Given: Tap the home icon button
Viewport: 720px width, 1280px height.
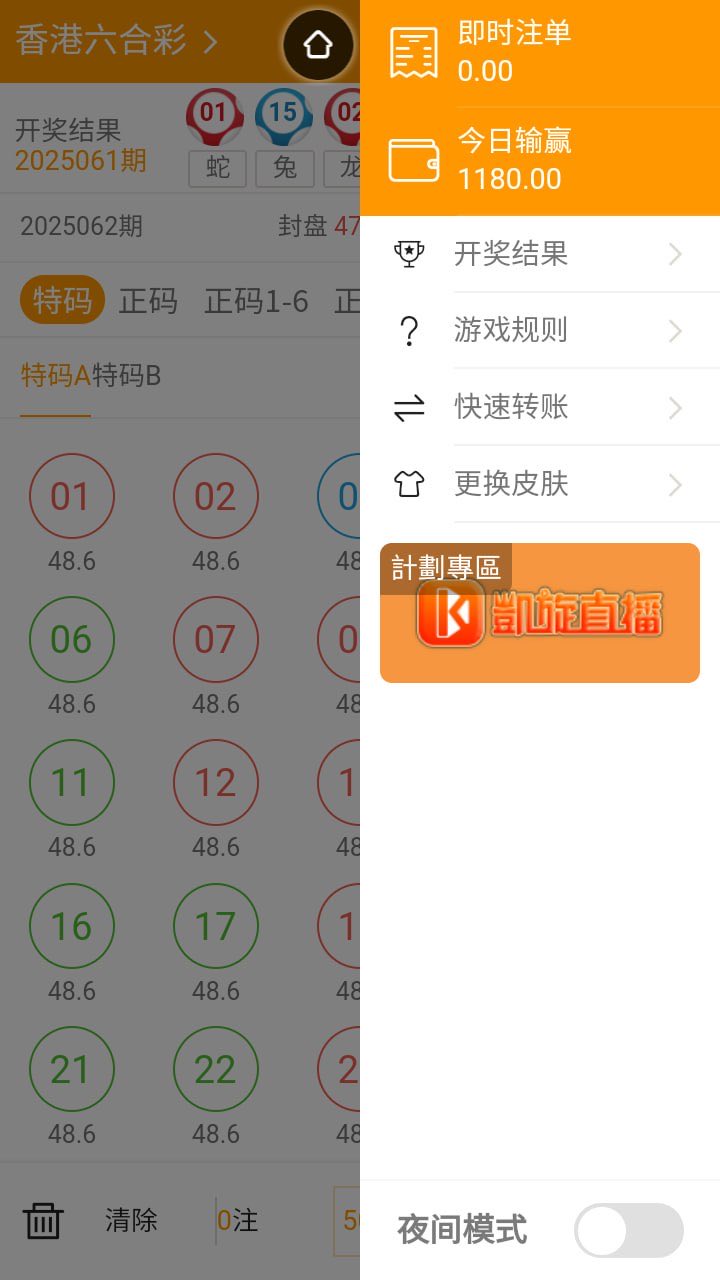Looking at the screenshot, I should click(318, 45).
